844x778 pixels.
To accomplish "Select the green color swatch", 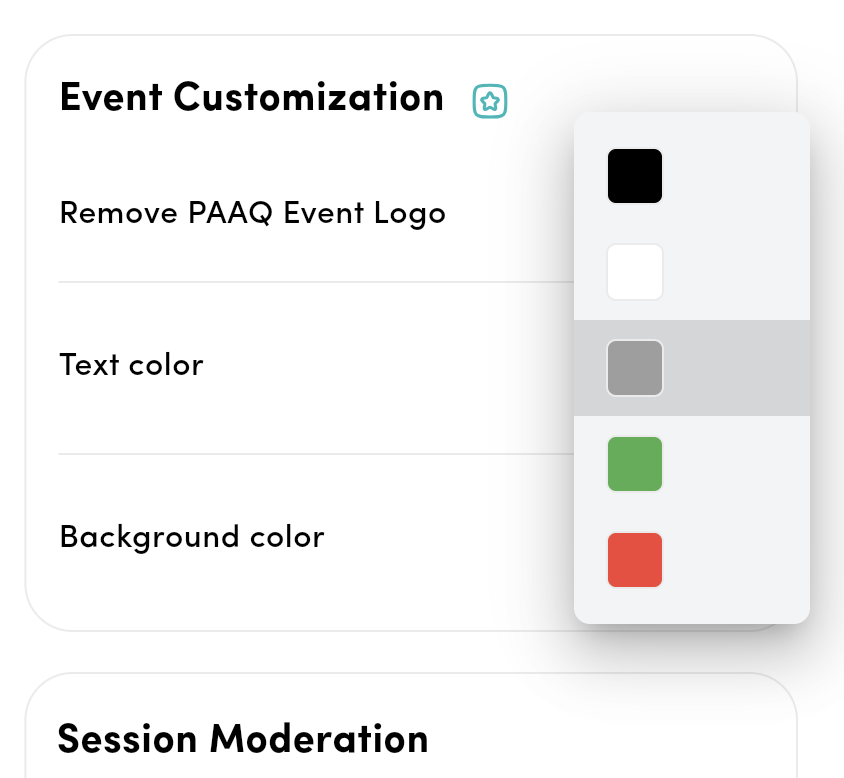I will pos(635,464).
